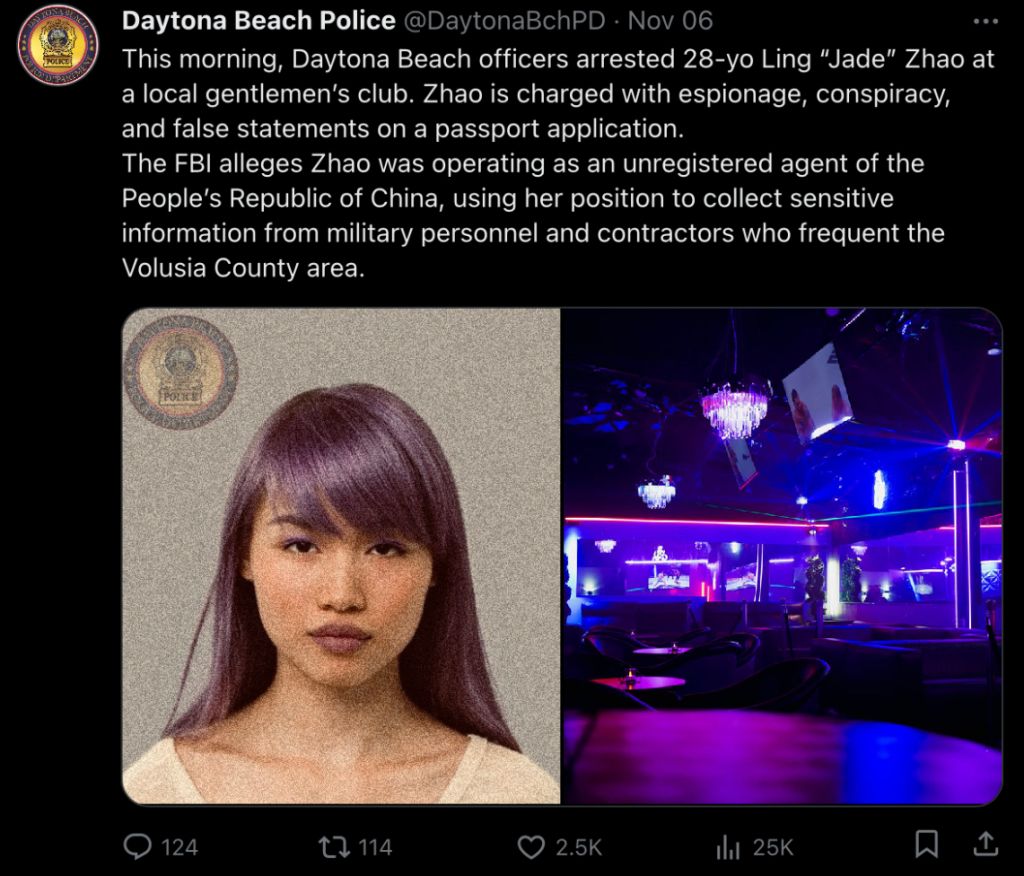Viewport: 1024px width, 876px height.
Task: Like the Daytona Beach Police post
Action: 531,847
